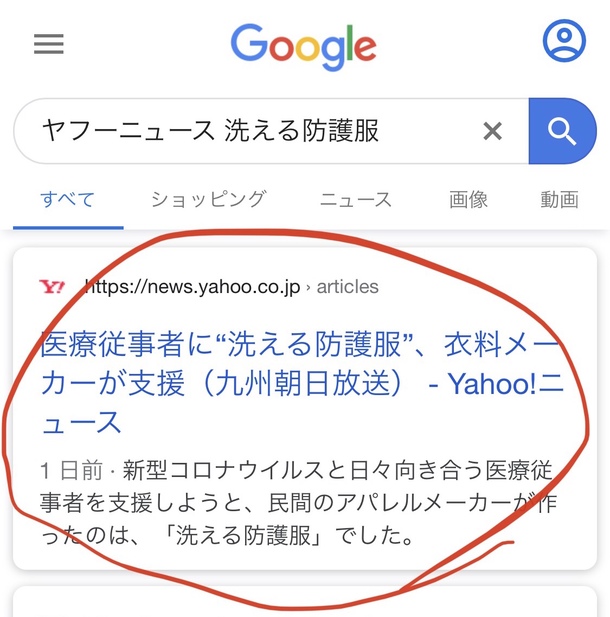Image resolution: width=610 pixels, height=617 pixels.
Task: Run search with the blue magnifier button
Action: tap(562, 131)
